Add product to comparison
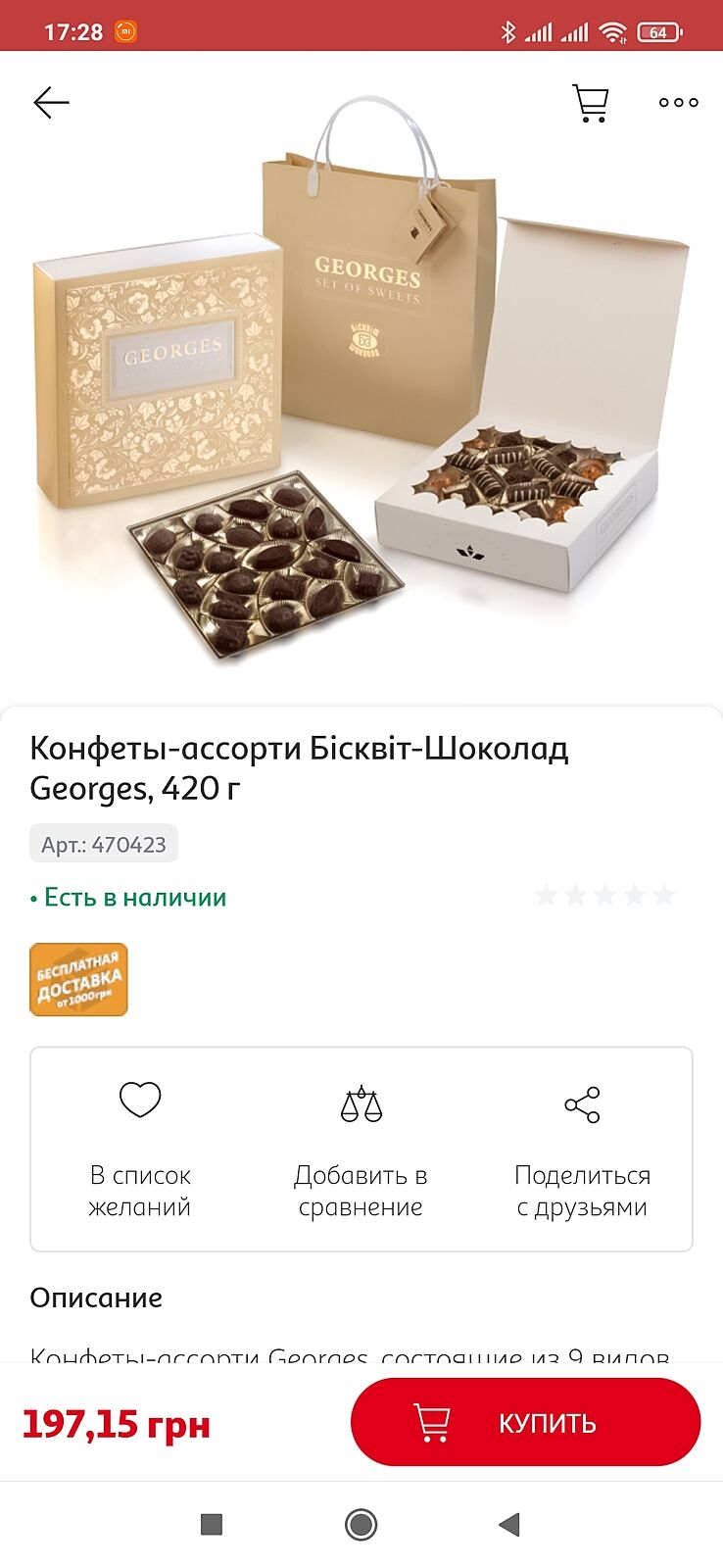The image size is (723, 1568). point(361,1149)
